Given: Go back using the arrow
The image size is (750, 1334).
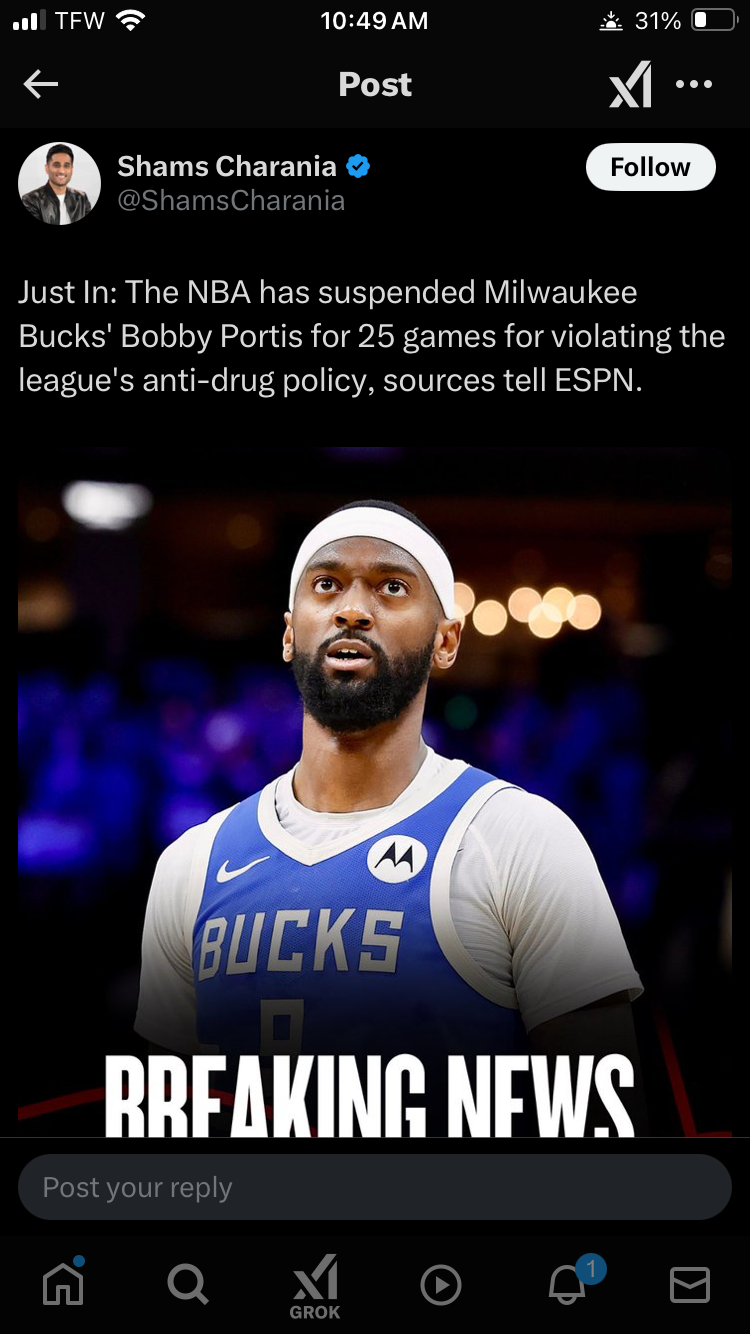Looking at the screenshot, I should pyautogui.click(x=41, y=85).
